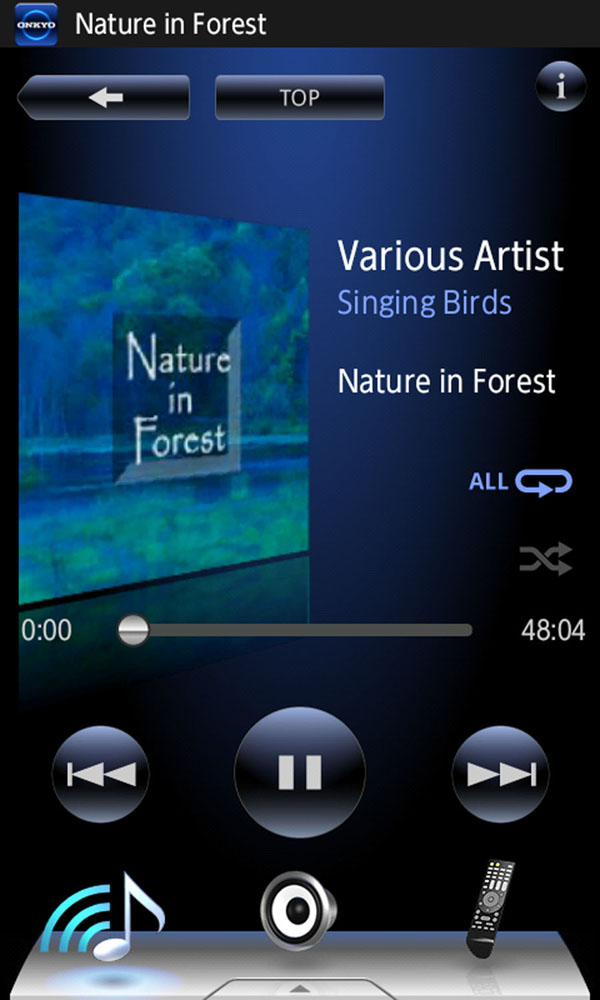Go back with the arrow button
Screen dimensions: 600x1000
103,98
